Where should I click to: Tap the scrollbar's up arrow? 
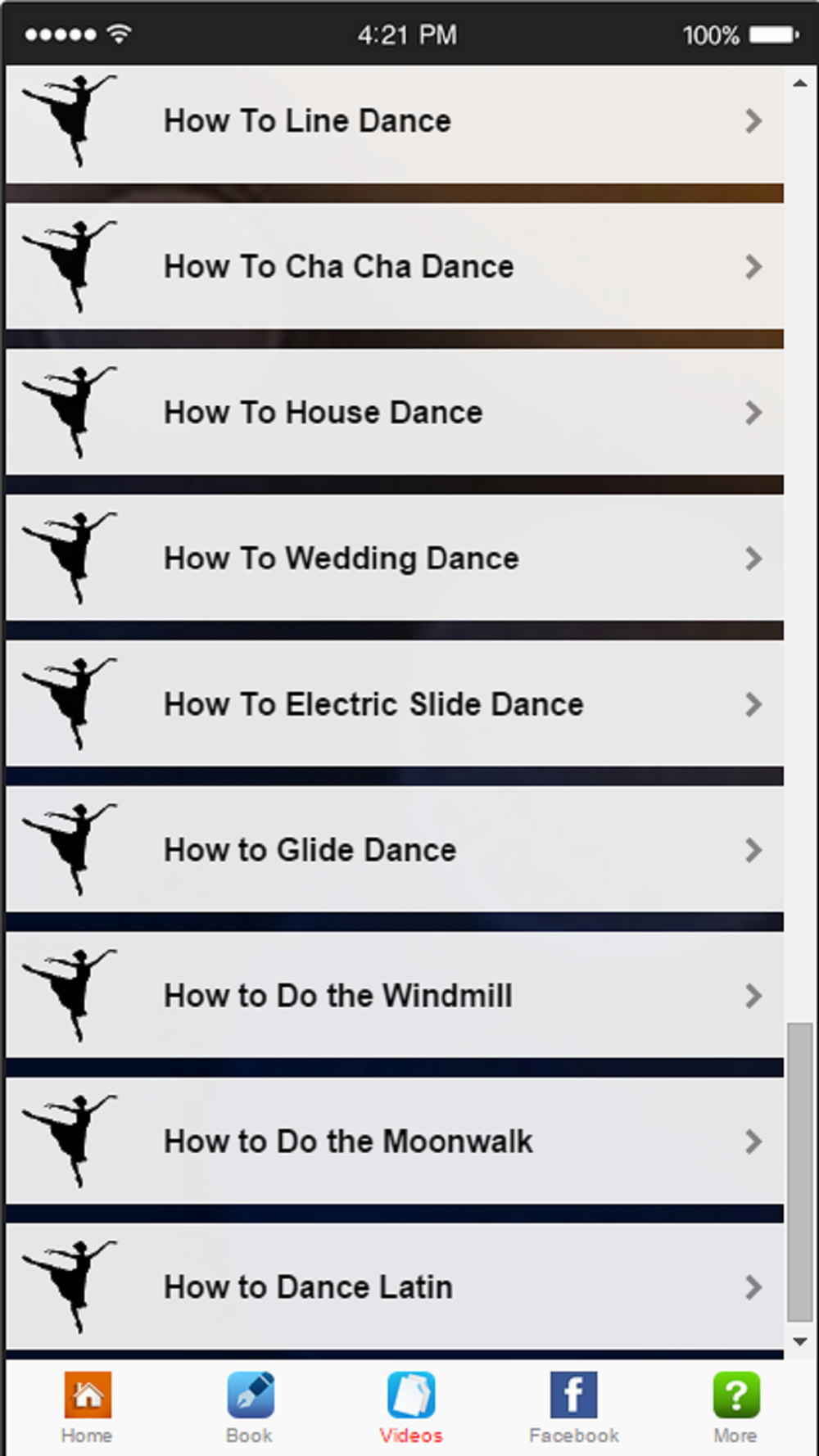tap(800, 84)
